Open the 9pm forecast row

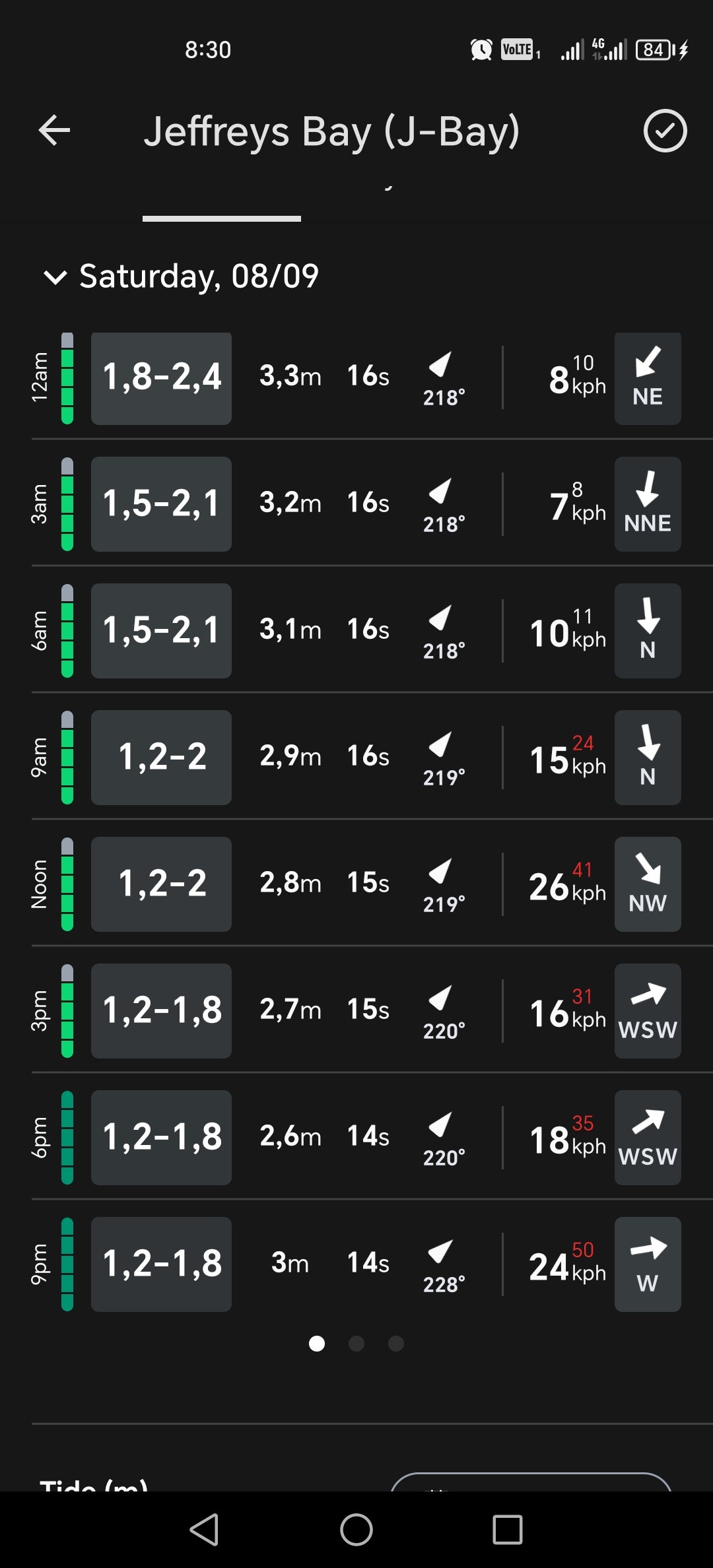(x=356, y=1264)
